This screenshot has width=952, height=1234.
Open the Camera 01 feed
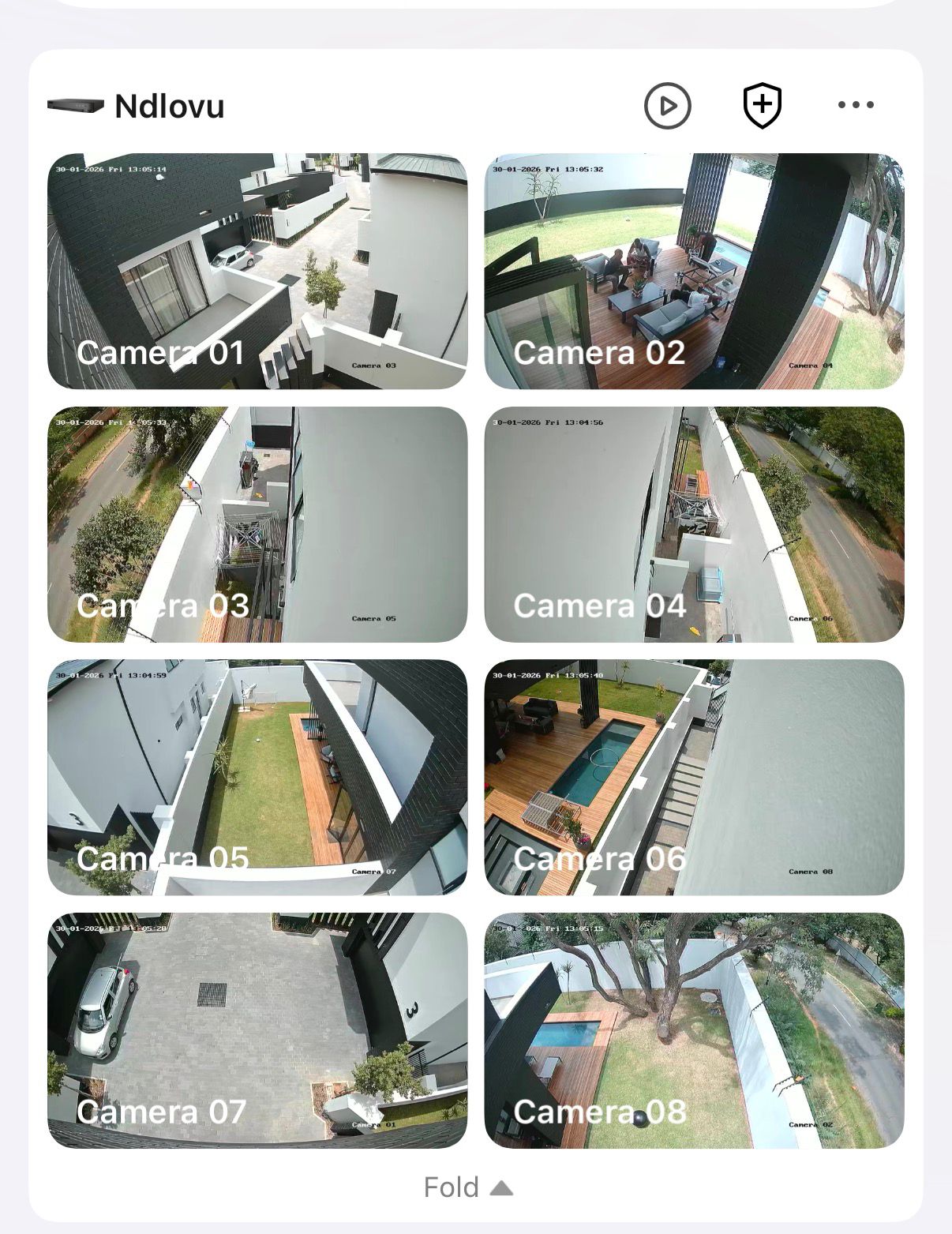coord(257,271)
